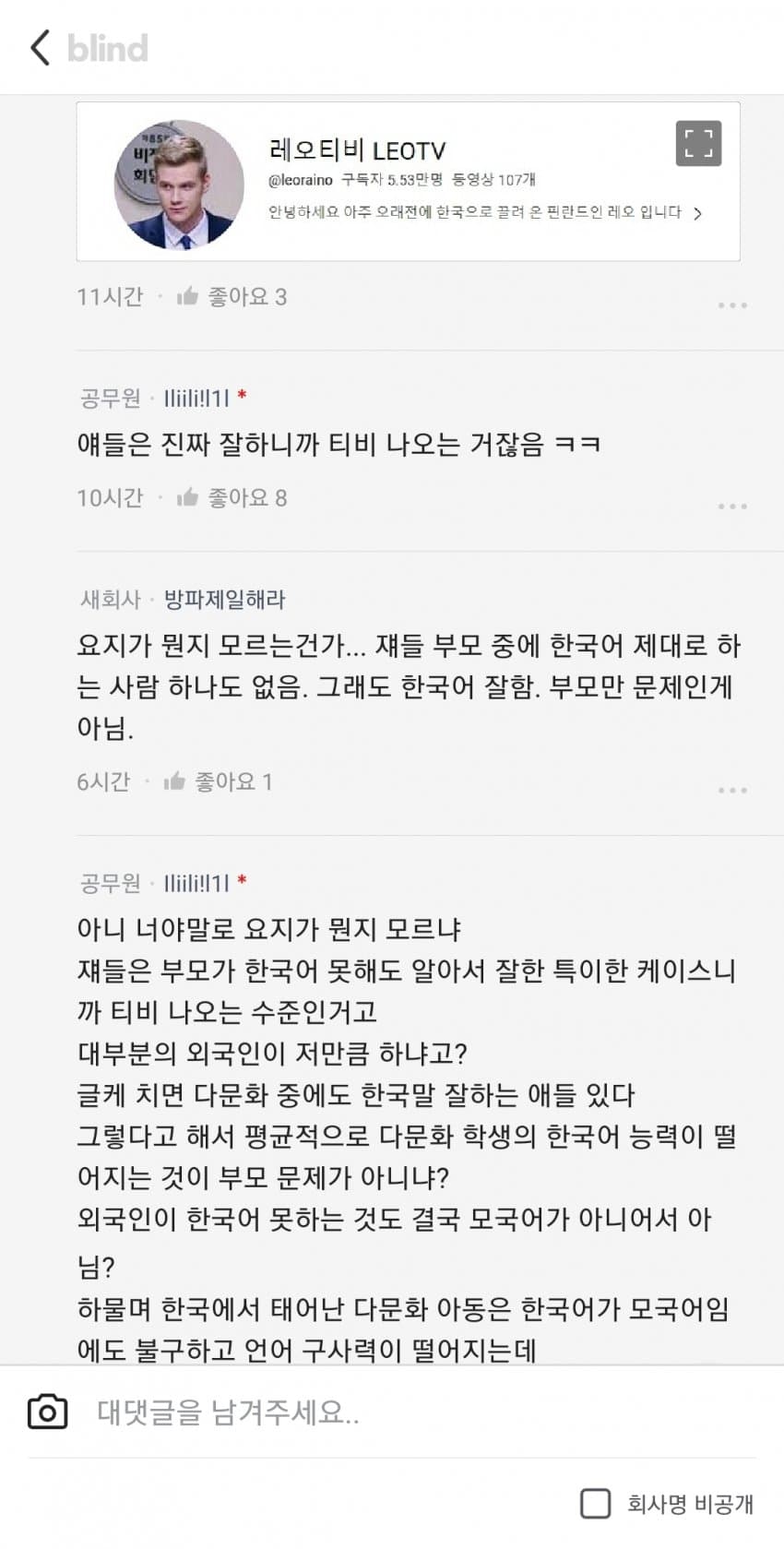The width and height of the screenshot is (784, 1549).
Task: Open more options on 방파제일해라's comment
Action: coord(731,791)
